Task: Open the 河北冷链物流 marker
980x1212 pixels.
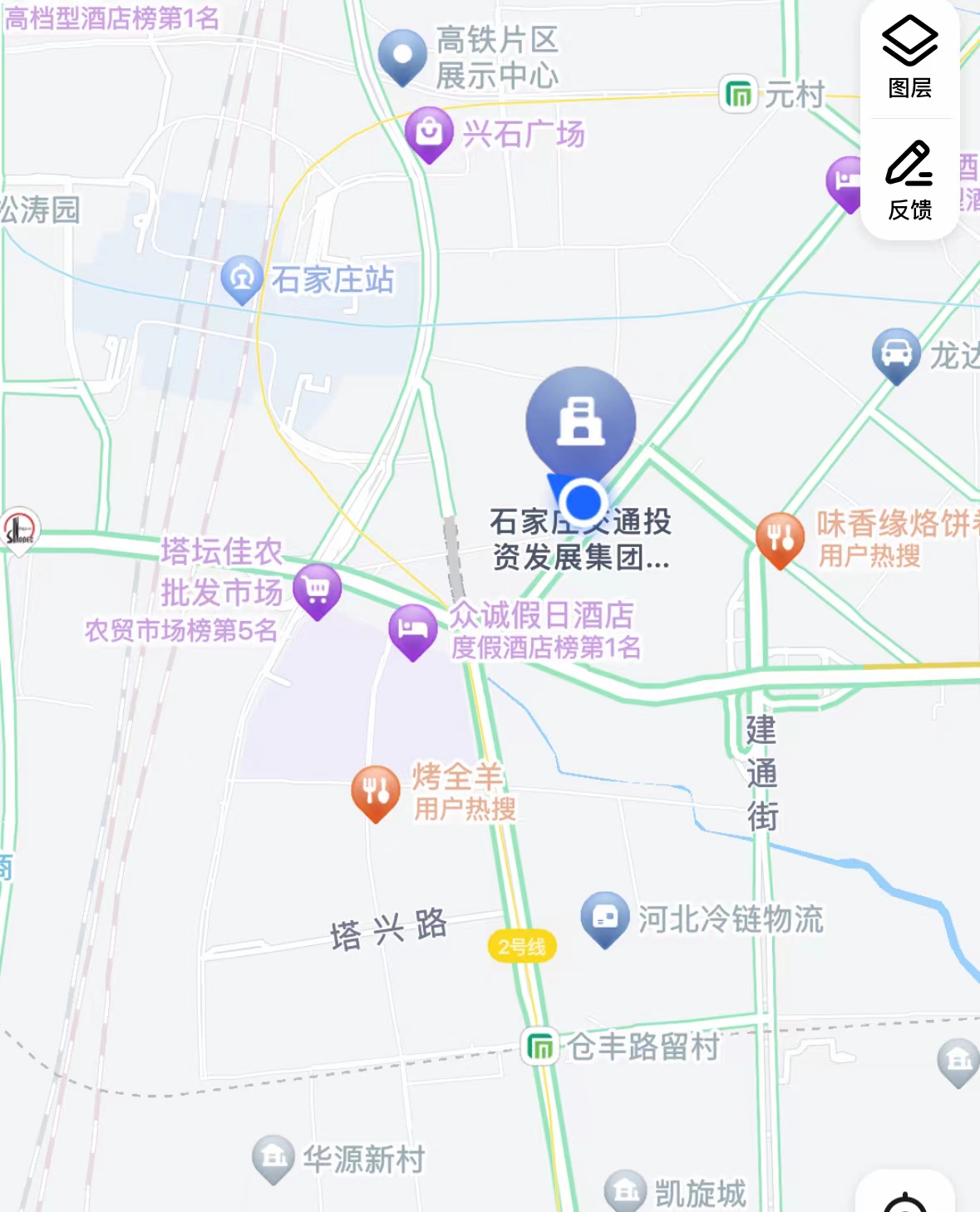Action: (604, 918)
